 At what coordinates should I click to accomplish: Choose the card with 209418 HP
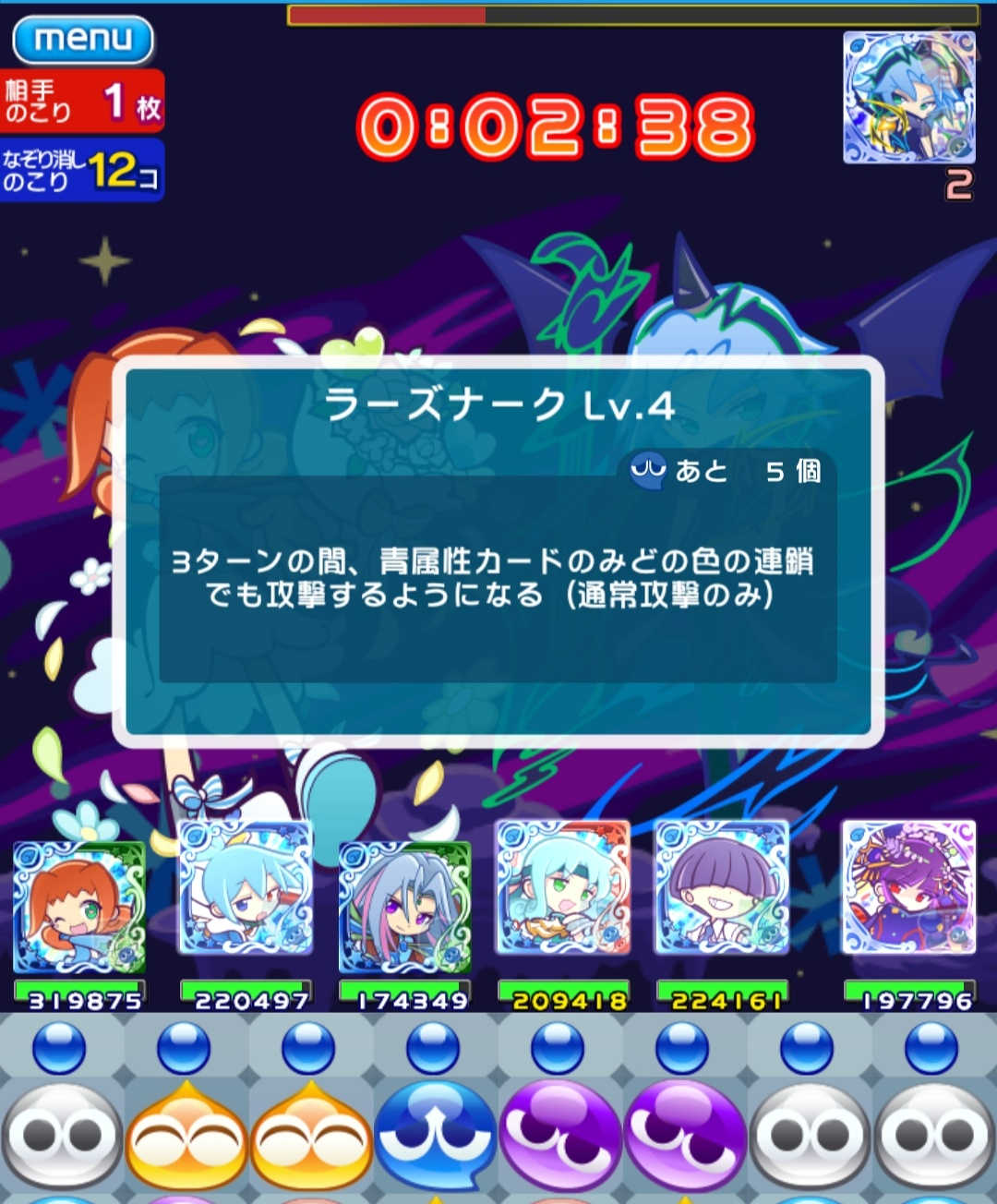[x=562, y=887]
